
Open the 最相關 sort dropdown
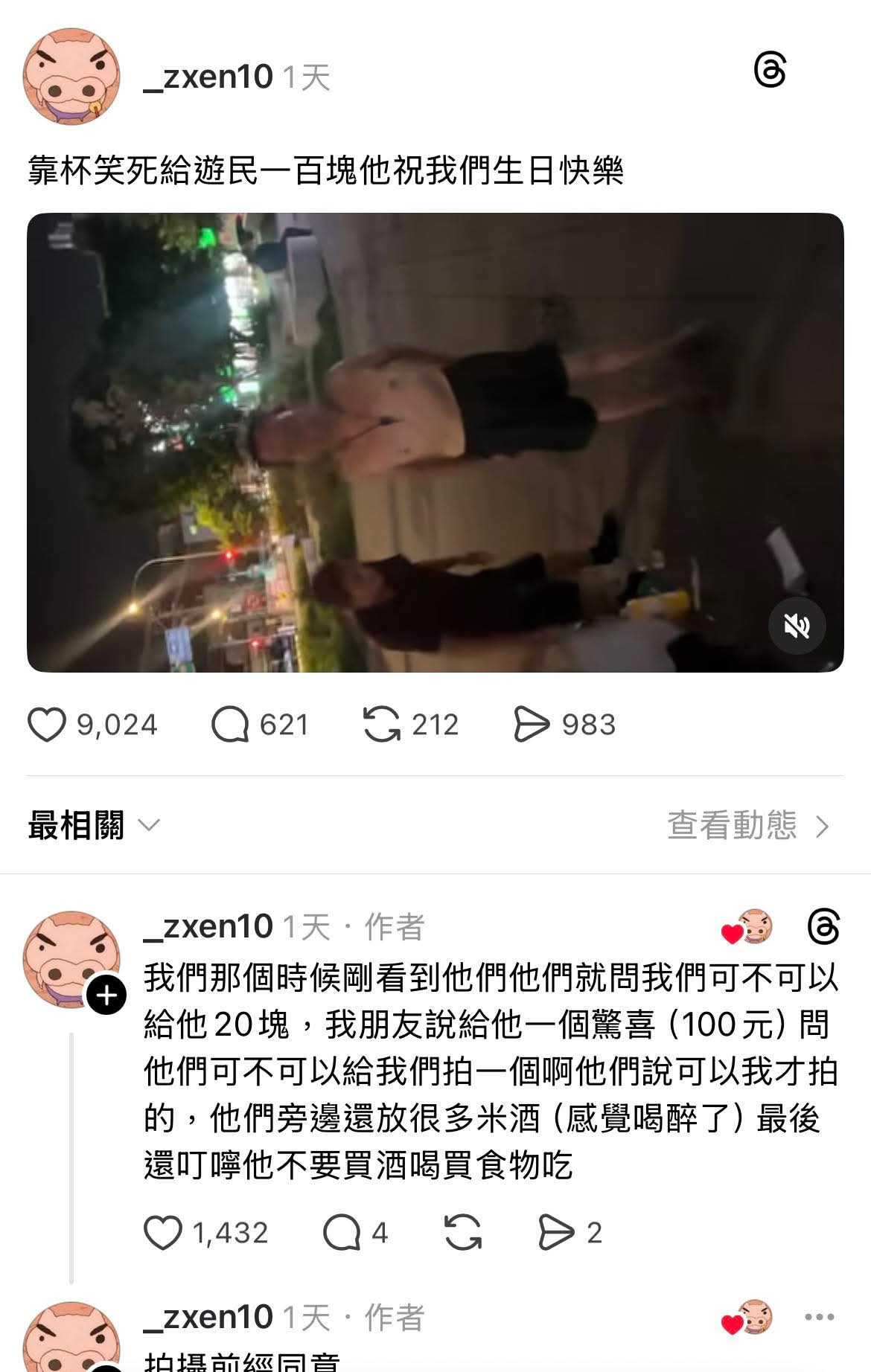pyautogui.click(x=94, y=826)
